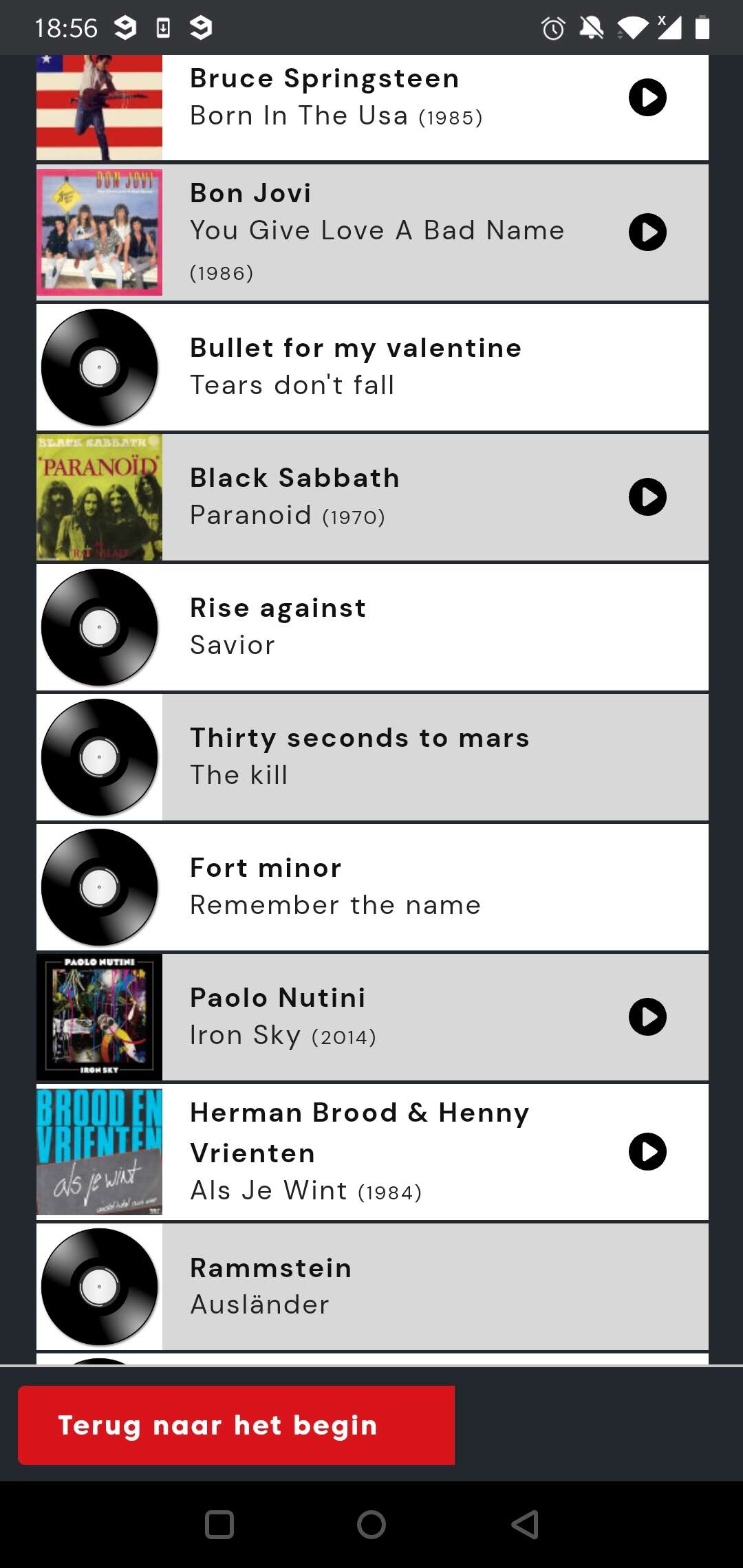This screenshot has width=743, height=1568.
Task: Play Born In The Usa by Bruce Springsteen
Action: click(647, 98)
